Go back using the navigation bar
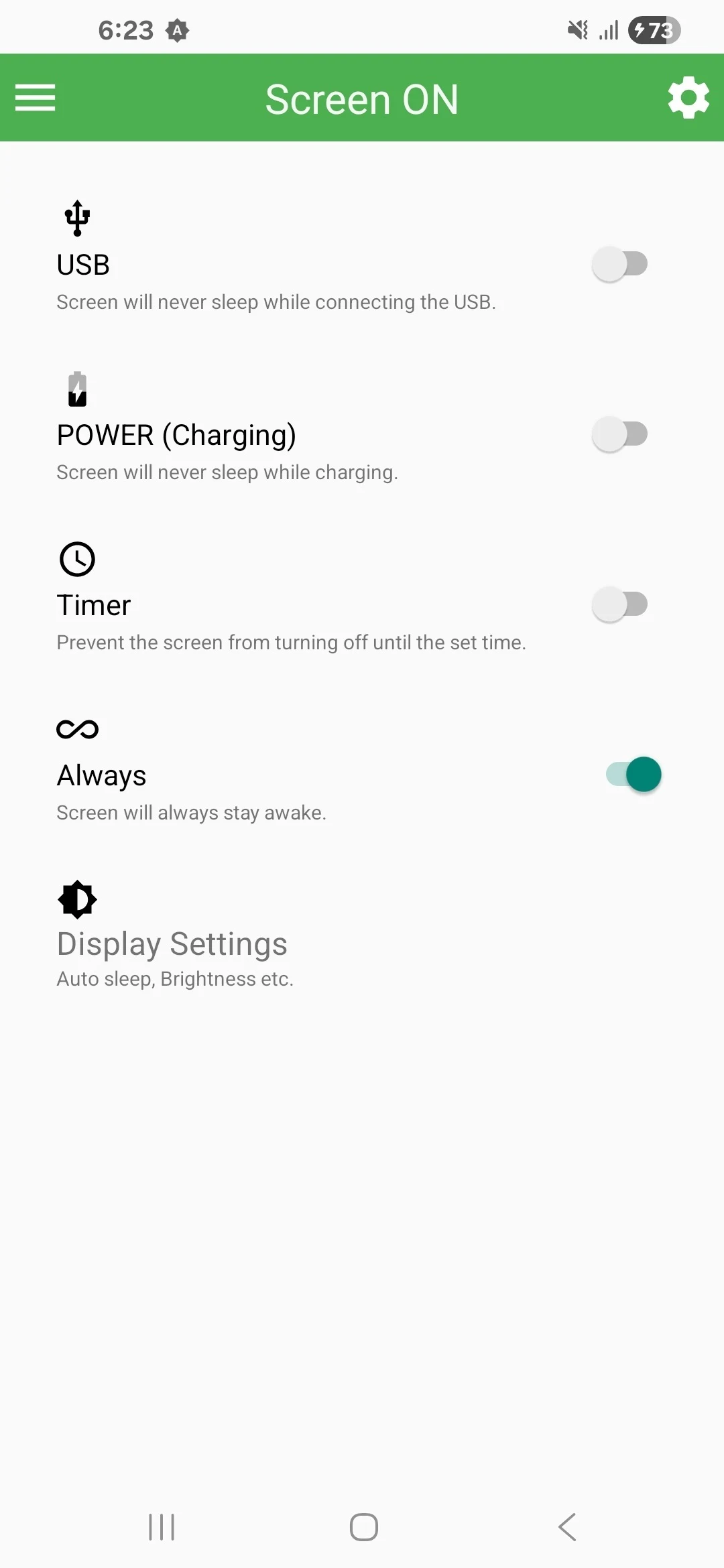Viewport: 724px width, 1568px height. click(567, 1527)
